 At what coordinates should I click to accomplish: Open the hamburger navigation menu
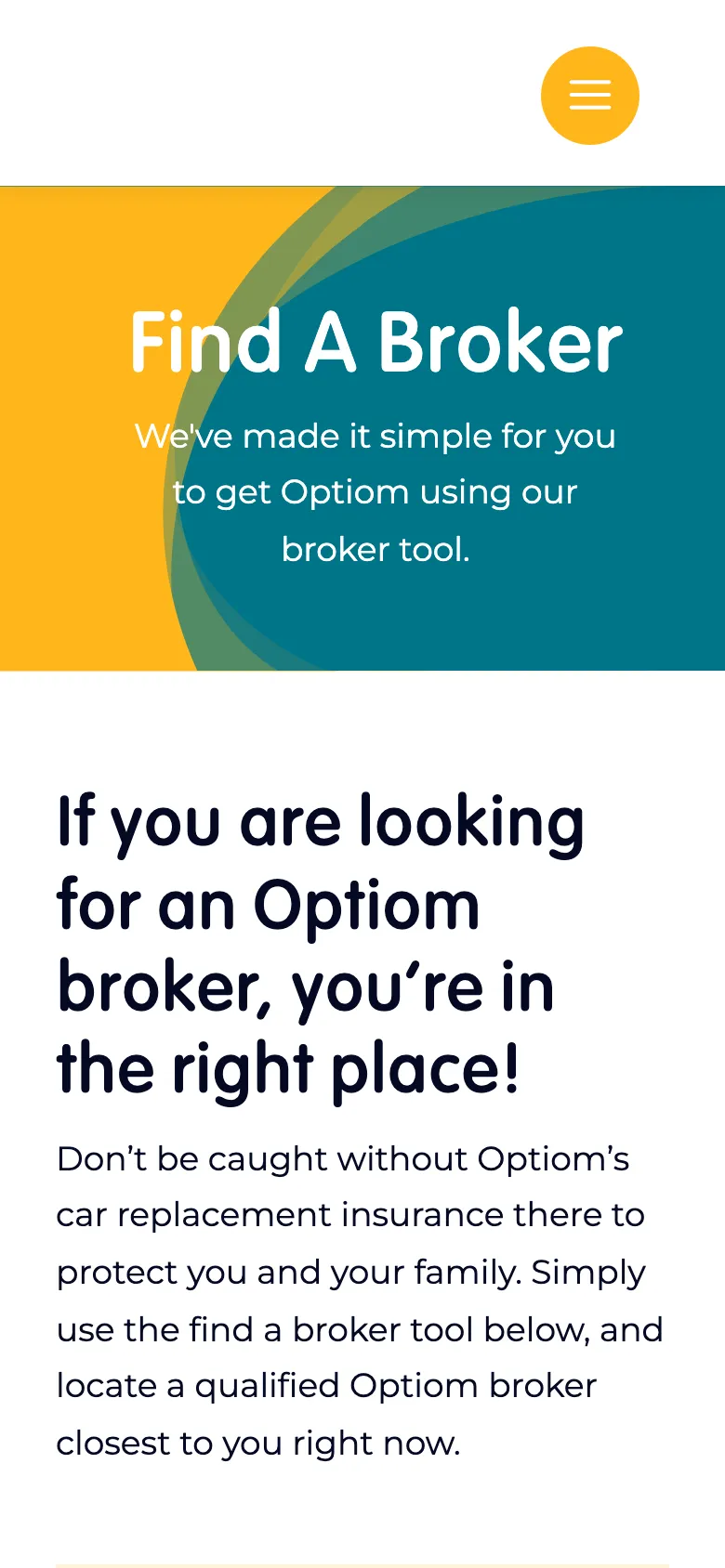click(x=589, y=96)
